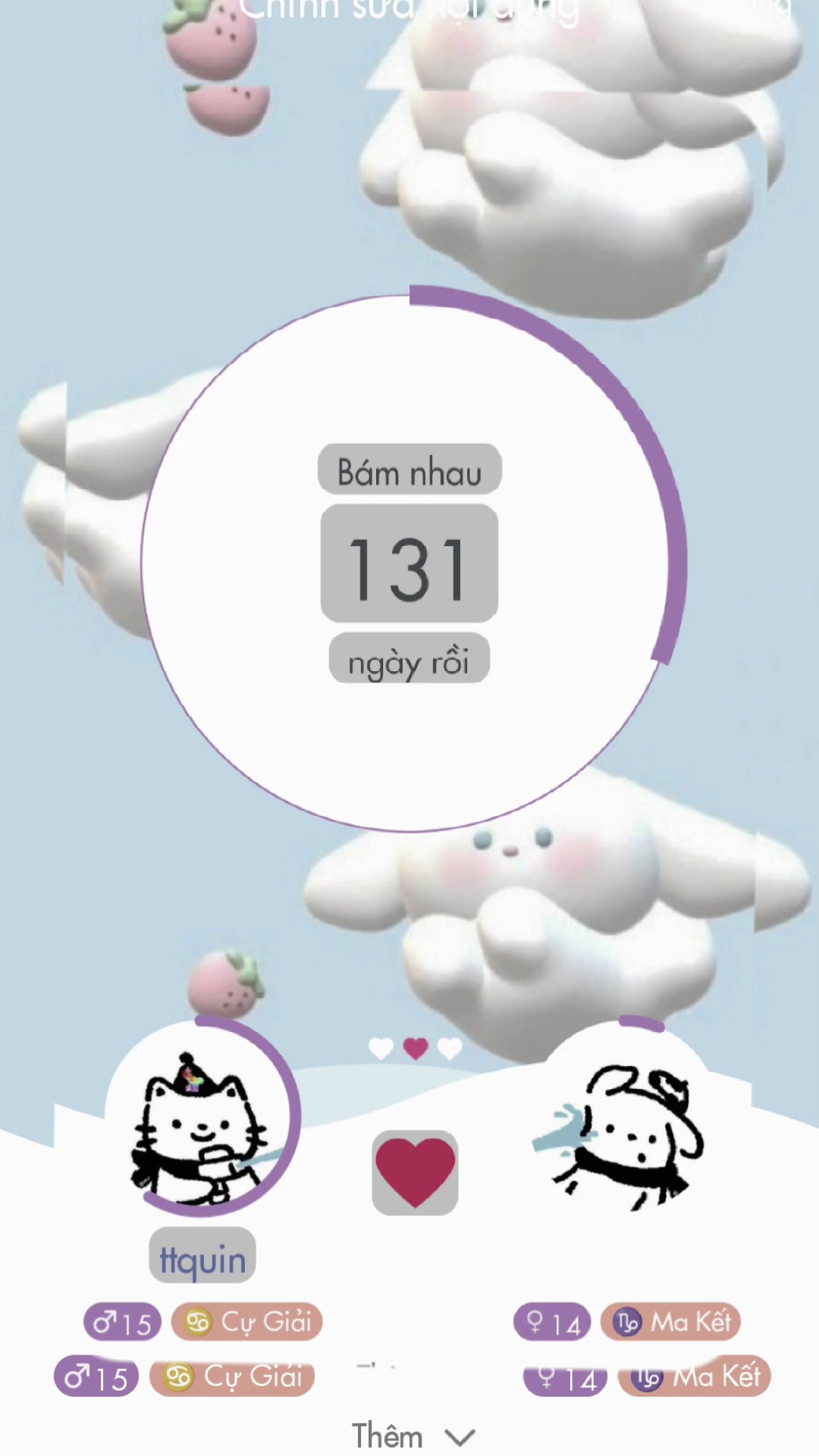Screen dimensions: 819x1456
Task: Edit the "Bám nhau" title text
Action: (x=409, y=471)
